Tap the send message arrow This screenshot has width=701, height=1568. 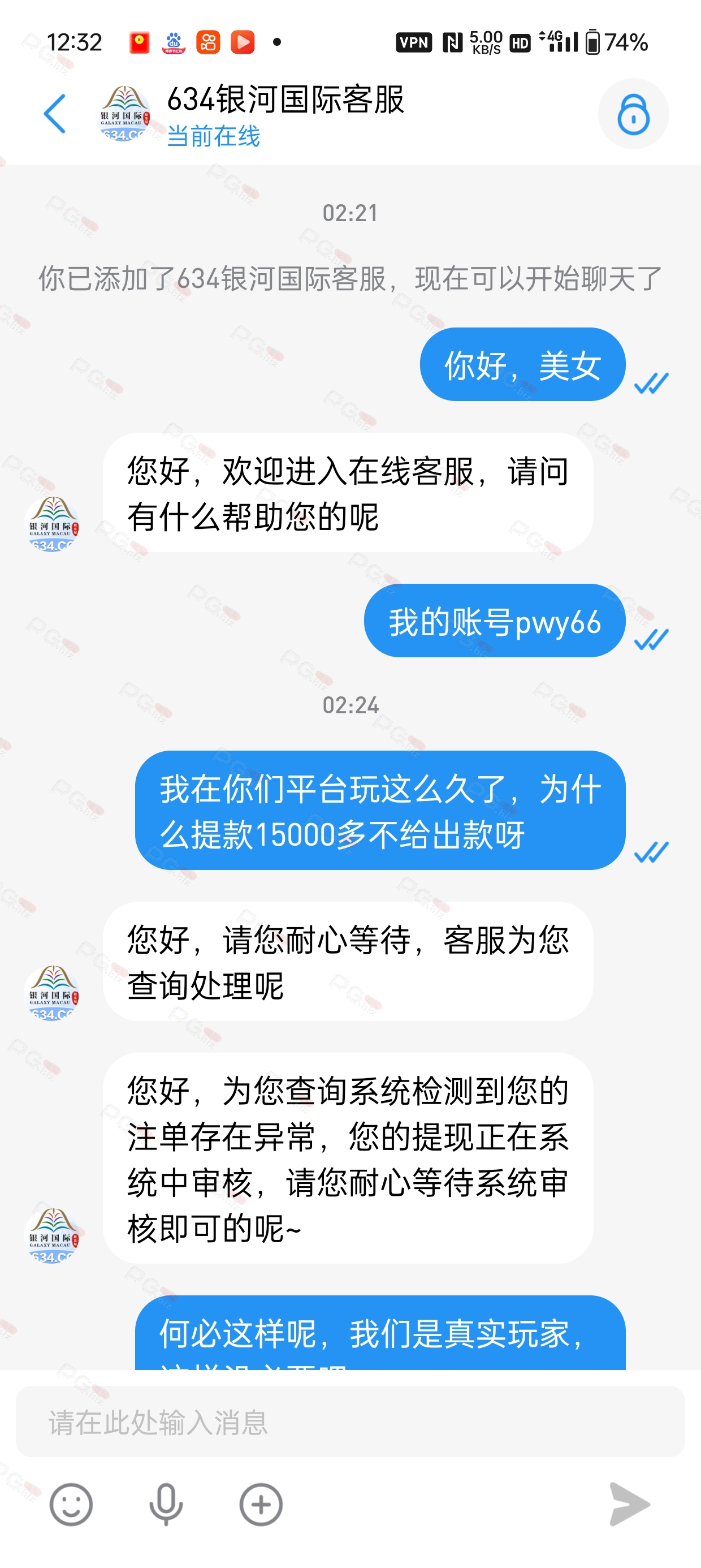click(x=629, y=1505)
